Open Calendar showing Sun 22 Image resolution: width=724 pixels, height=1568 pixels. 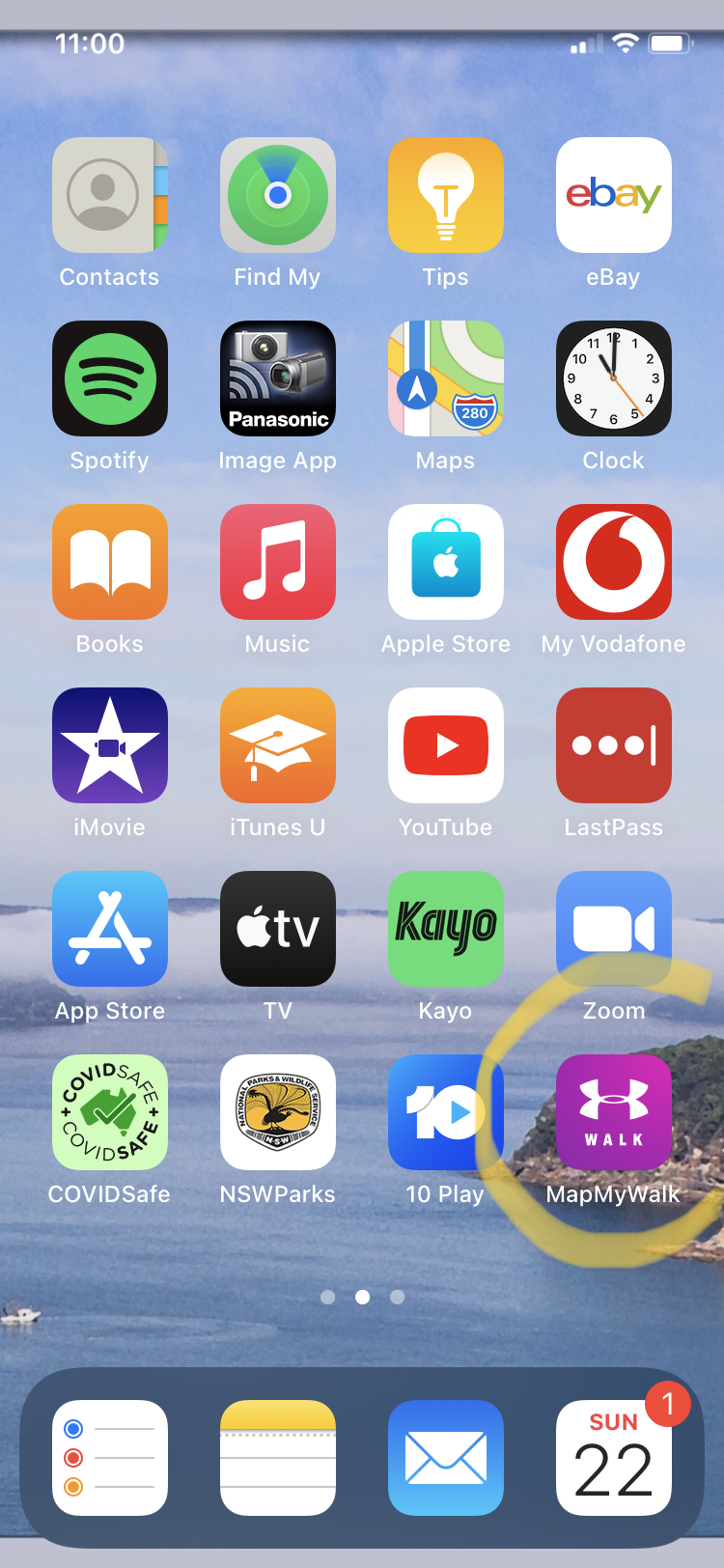click(614, 1458)
